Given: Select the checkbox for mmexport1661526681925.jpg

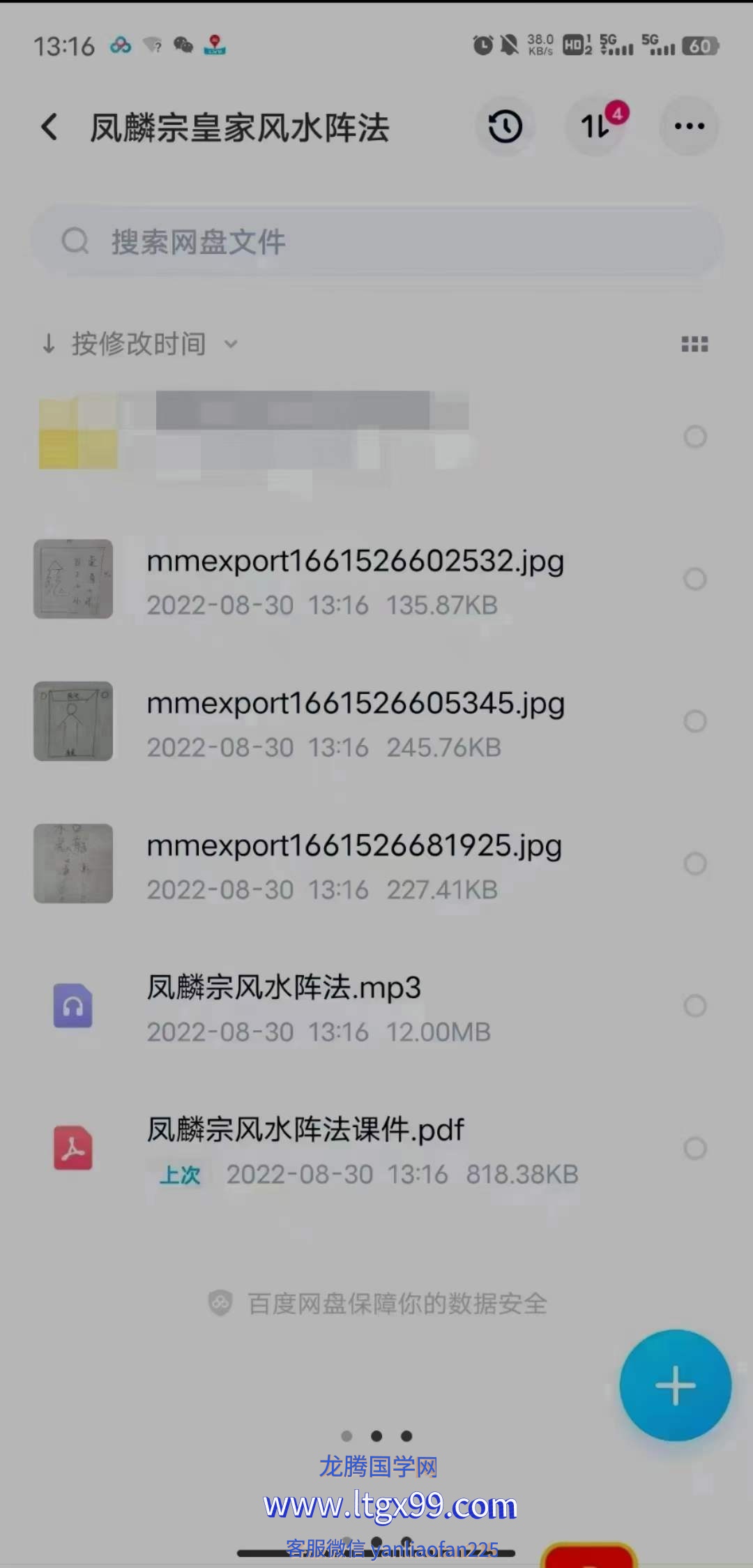Looking at the screenshot, I should coord(694,864).
